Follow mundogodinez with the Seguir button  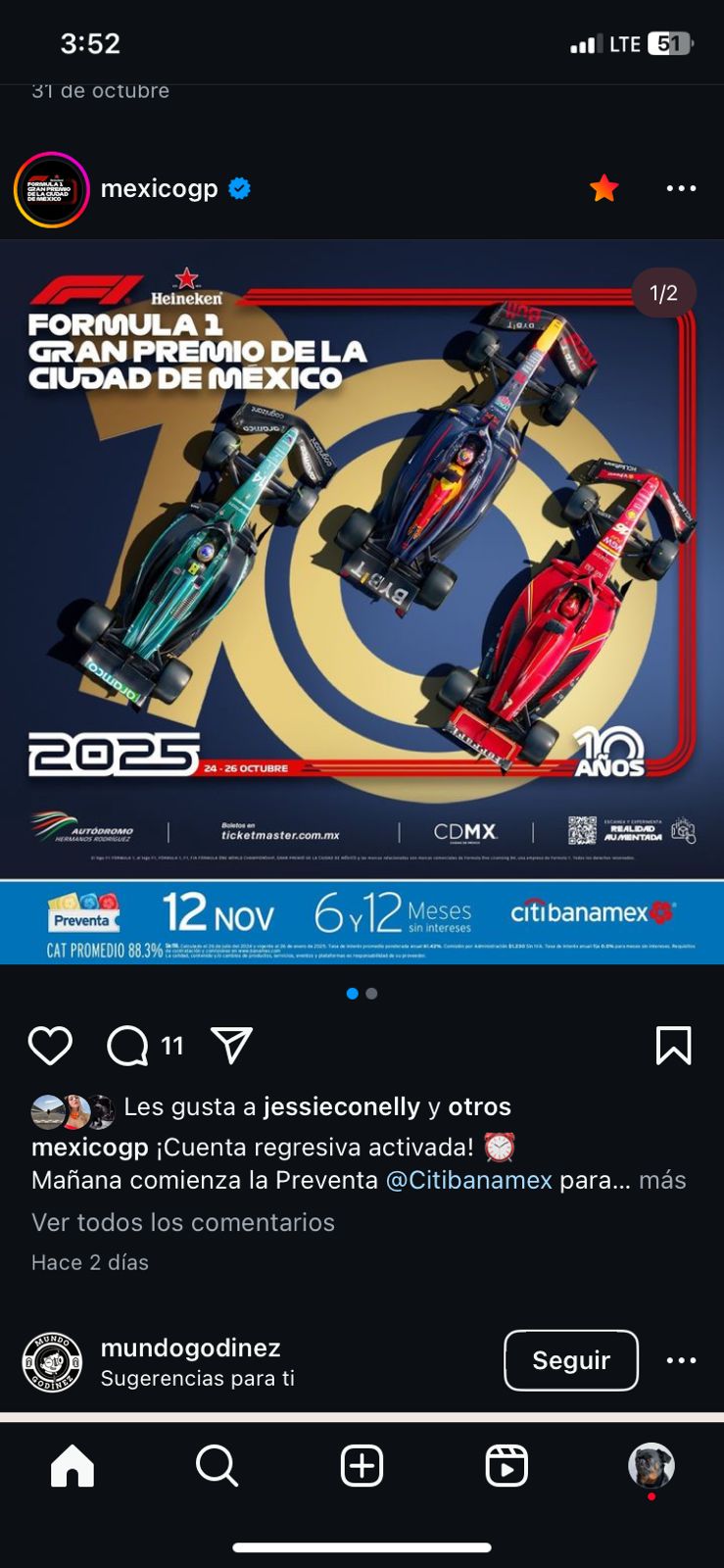(x=571, y=1360)
